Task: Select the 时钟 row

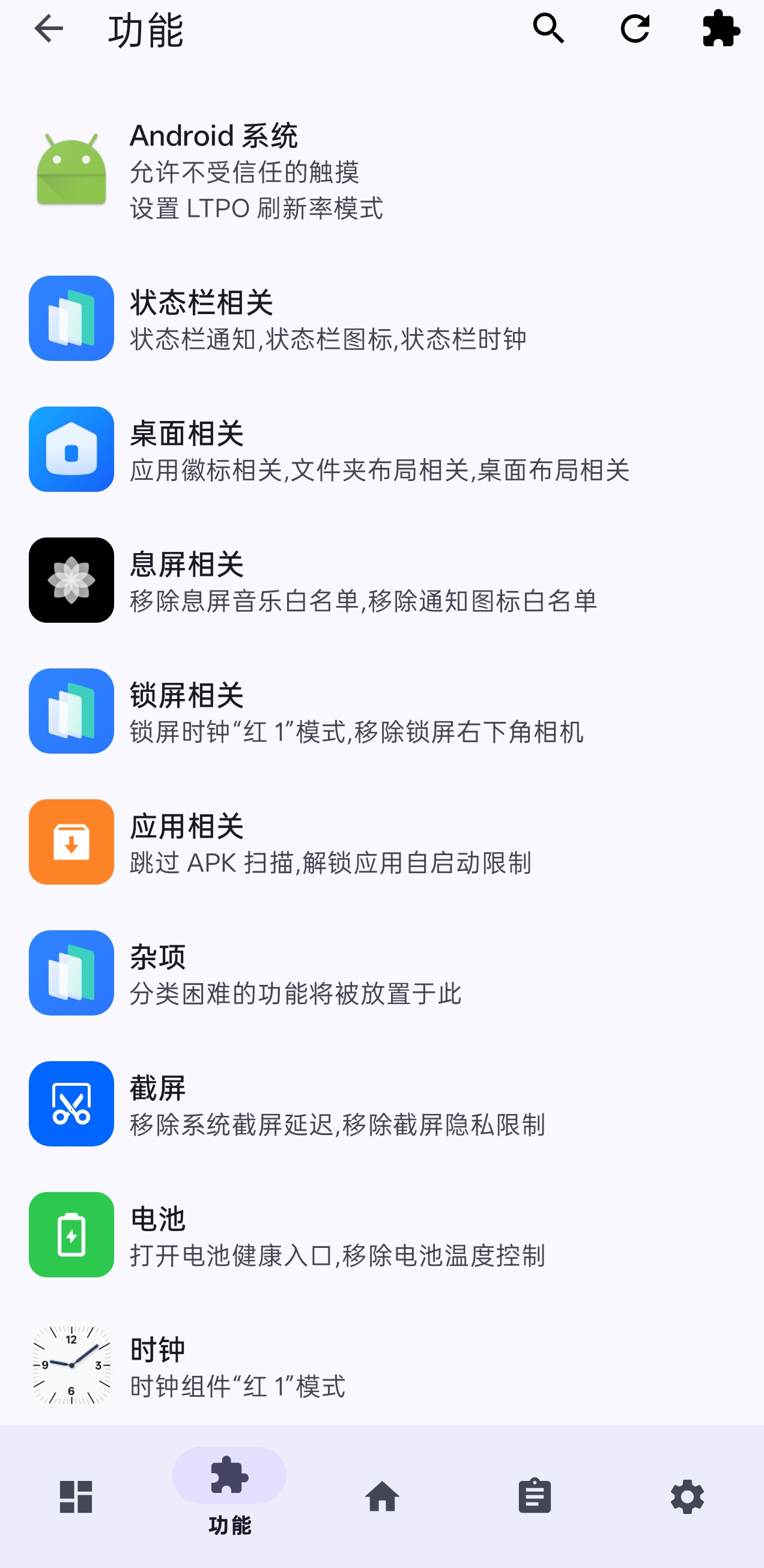Action: pos(381,1366)
